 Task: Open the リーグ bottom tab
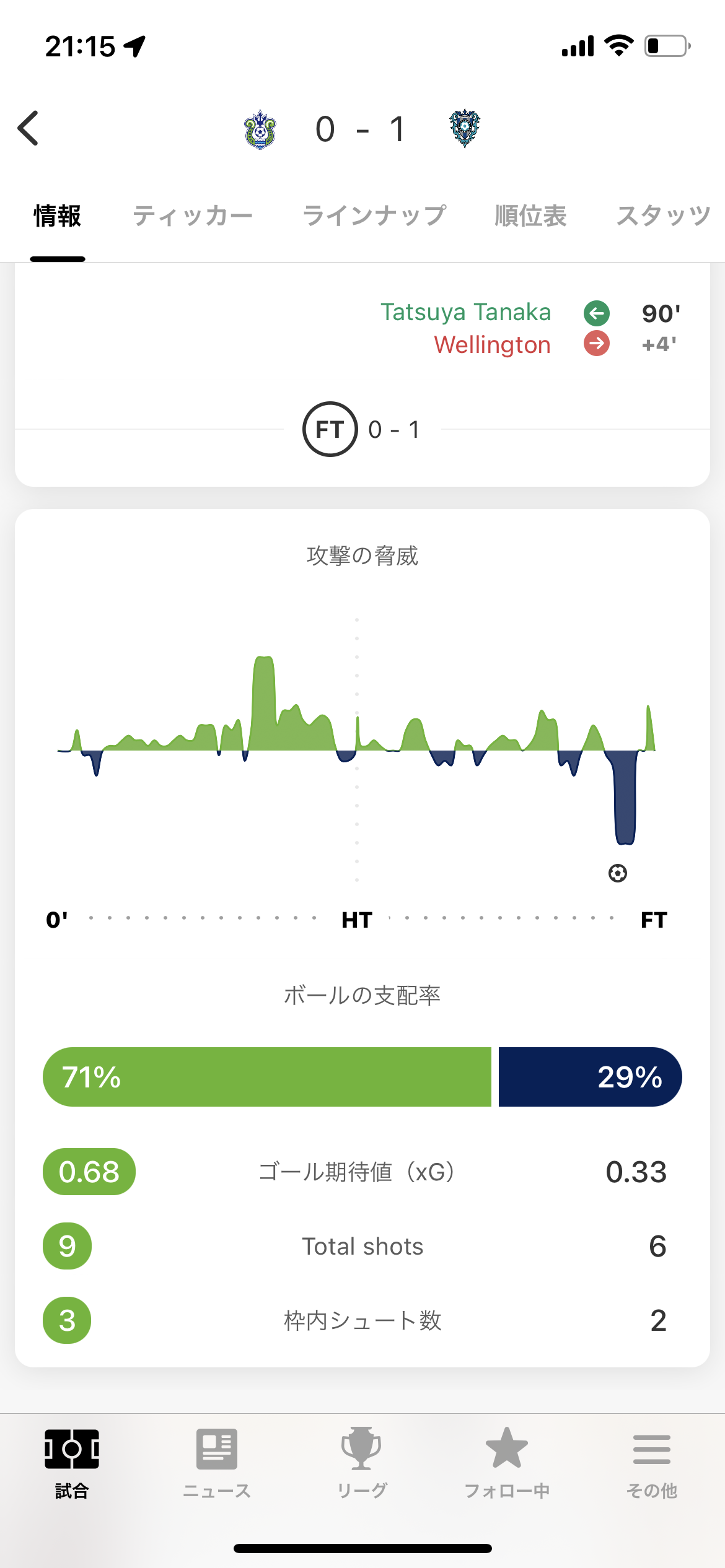pos(362,1464)
